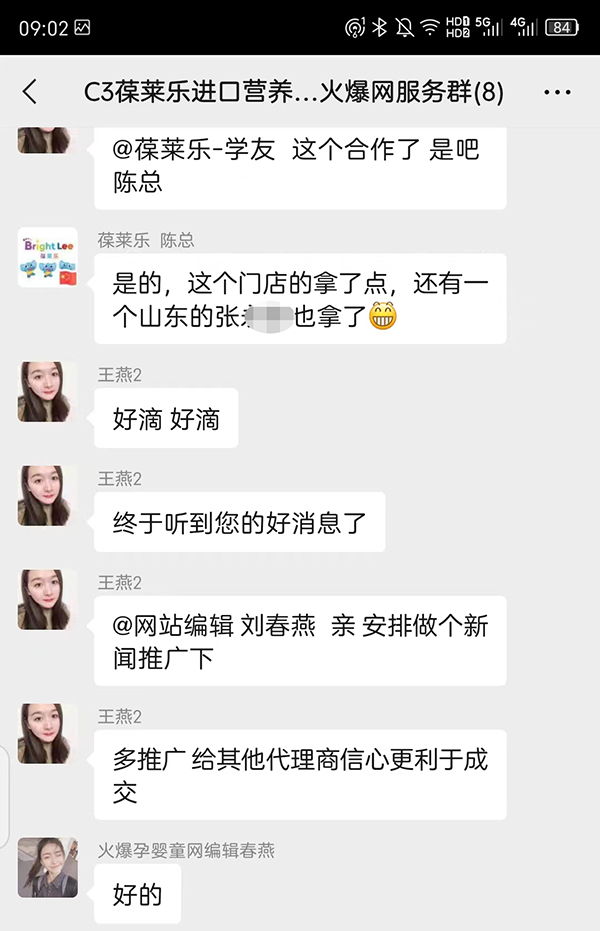
Task: Open 王燕2's avatar next to "终于听到您的好消息了"
Action: tap(47, 496)
